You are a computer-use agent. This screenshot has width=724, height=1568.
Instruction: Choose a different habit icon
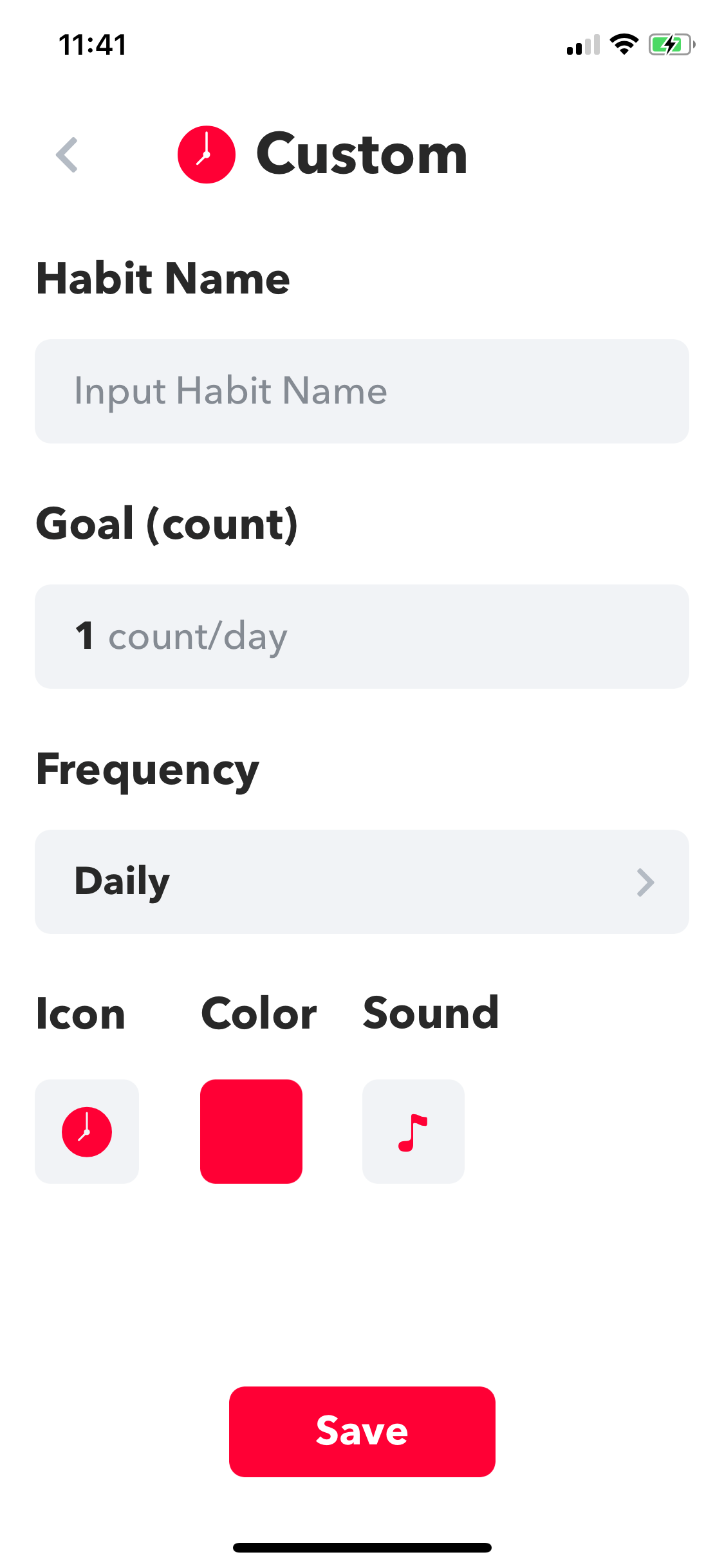(x=87, y=1132)
